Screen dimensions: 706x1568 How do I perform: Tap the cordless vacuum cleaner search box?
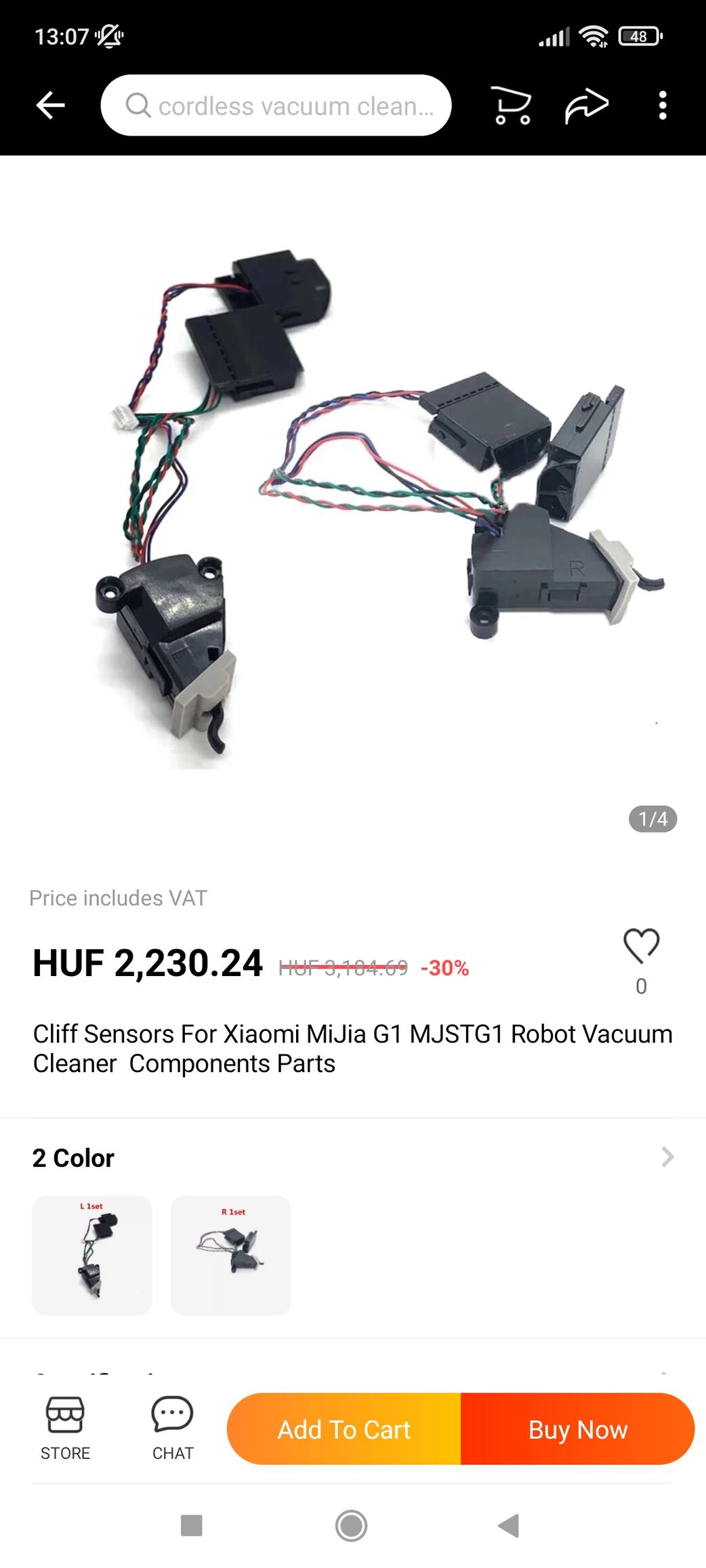(276, 106)
